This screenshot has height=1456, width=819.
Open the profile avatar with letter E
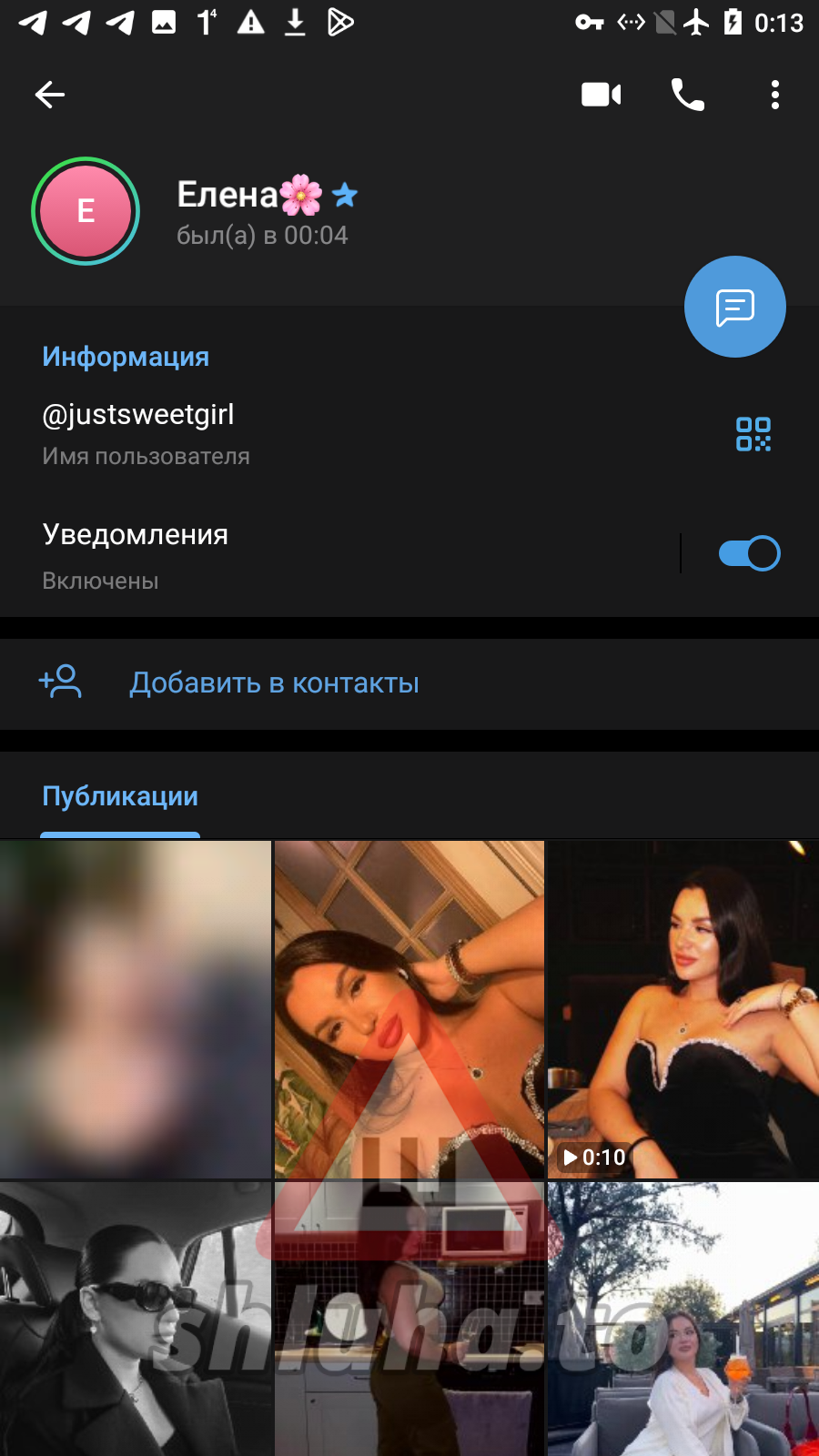[86, 211]
